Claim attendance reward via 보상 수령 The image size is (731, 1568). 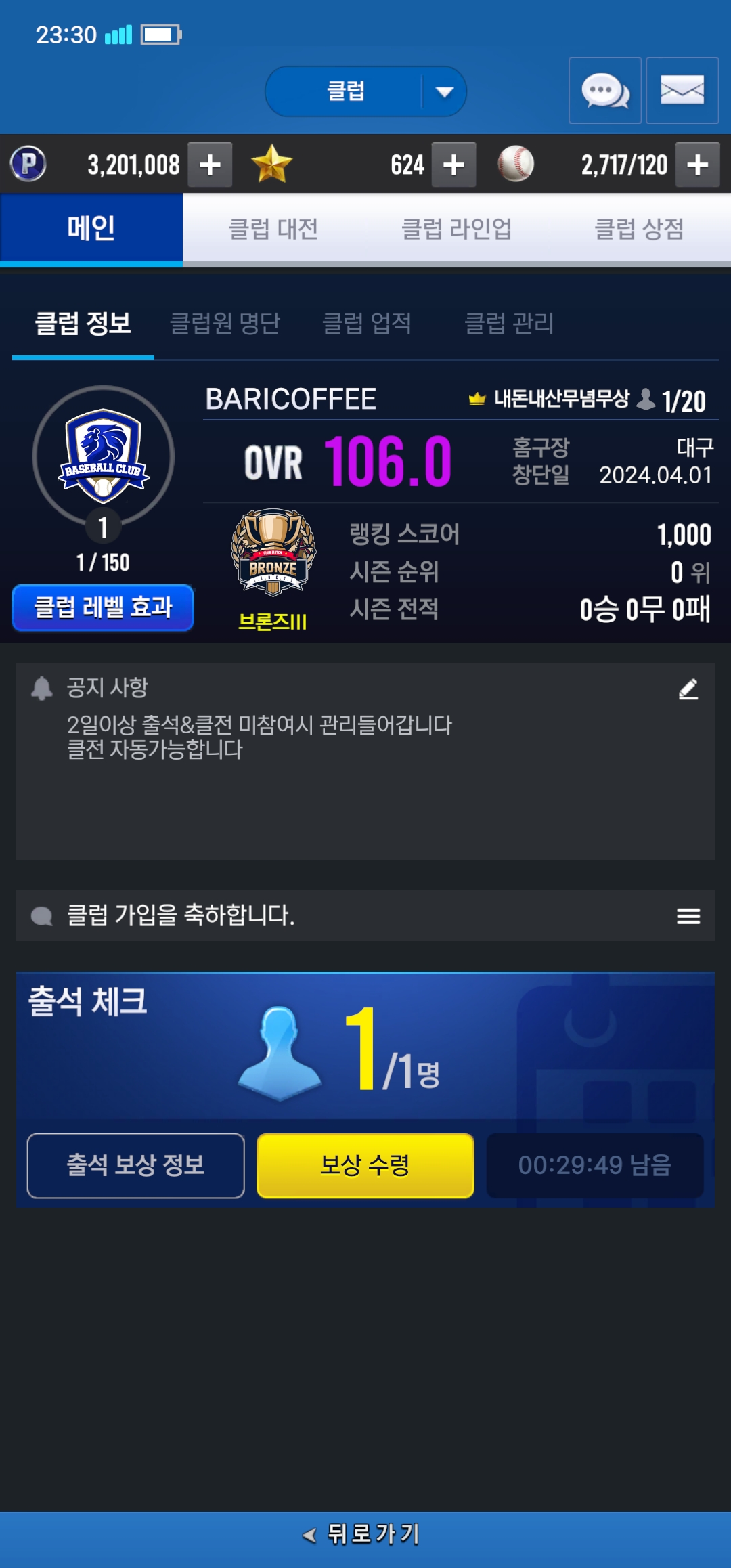coord(365,1165)
